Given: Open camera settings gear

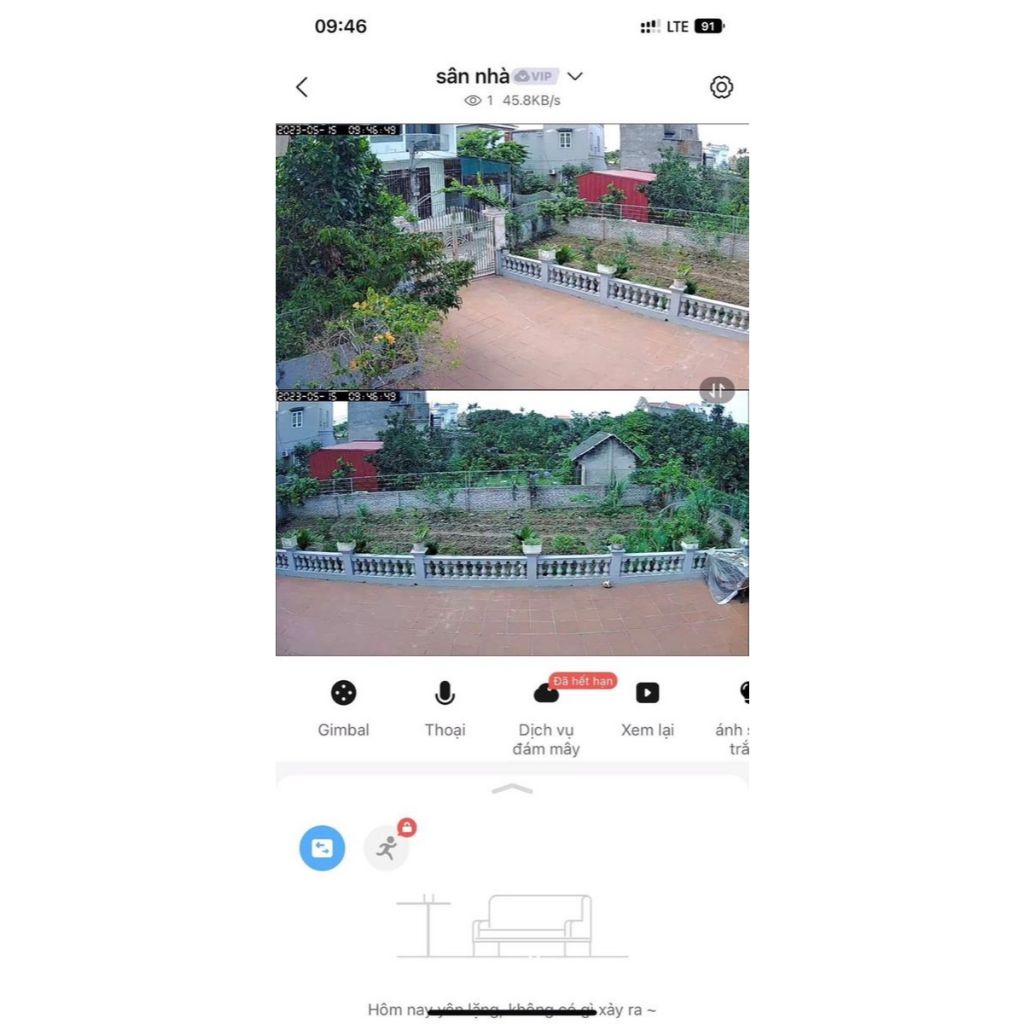Looking at the screenshot, I should tap(721, 87).
